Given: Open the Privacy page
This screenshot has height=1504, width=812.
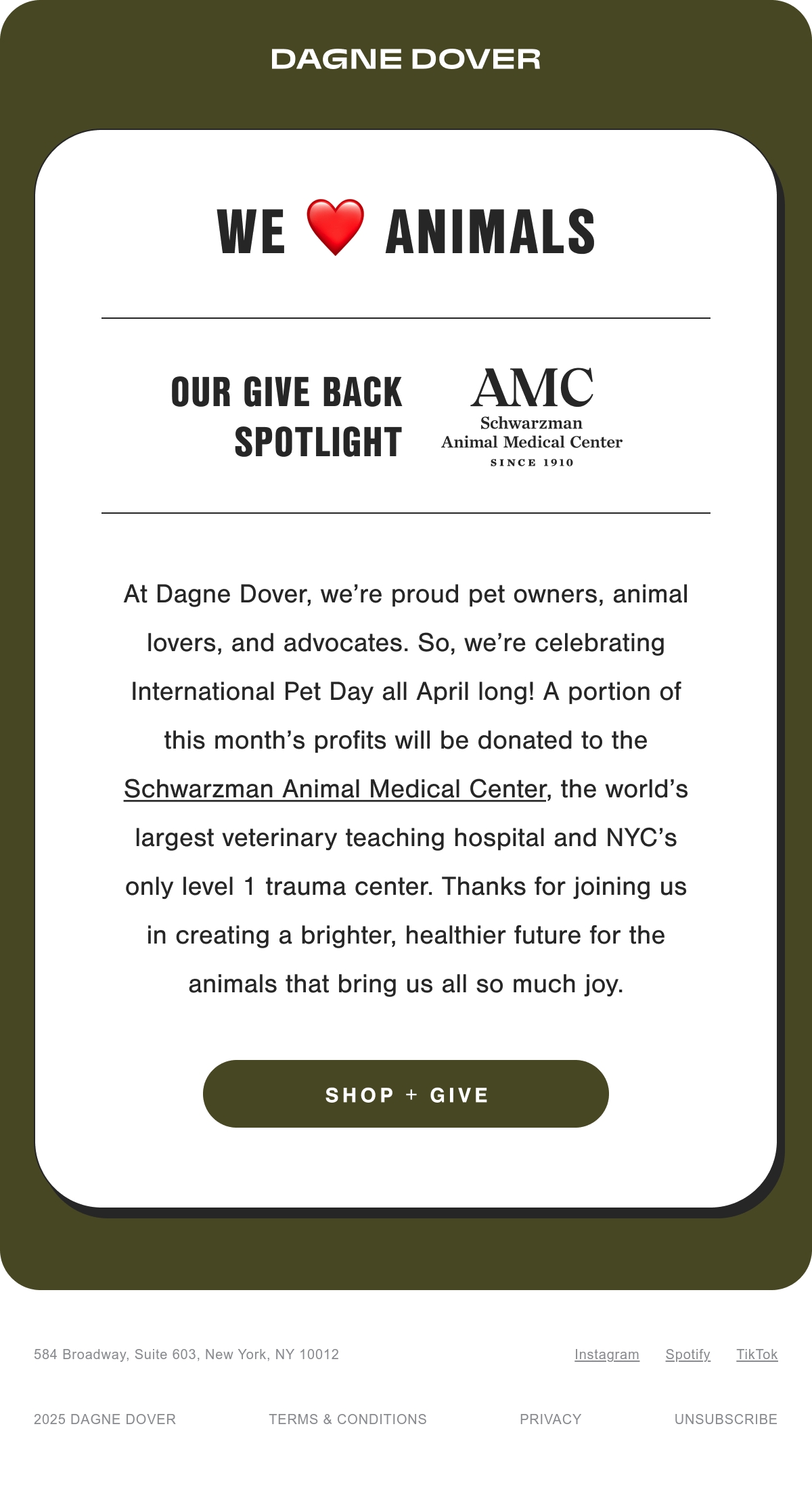Looking at the screenshot, I should (x=551, y=1419).
